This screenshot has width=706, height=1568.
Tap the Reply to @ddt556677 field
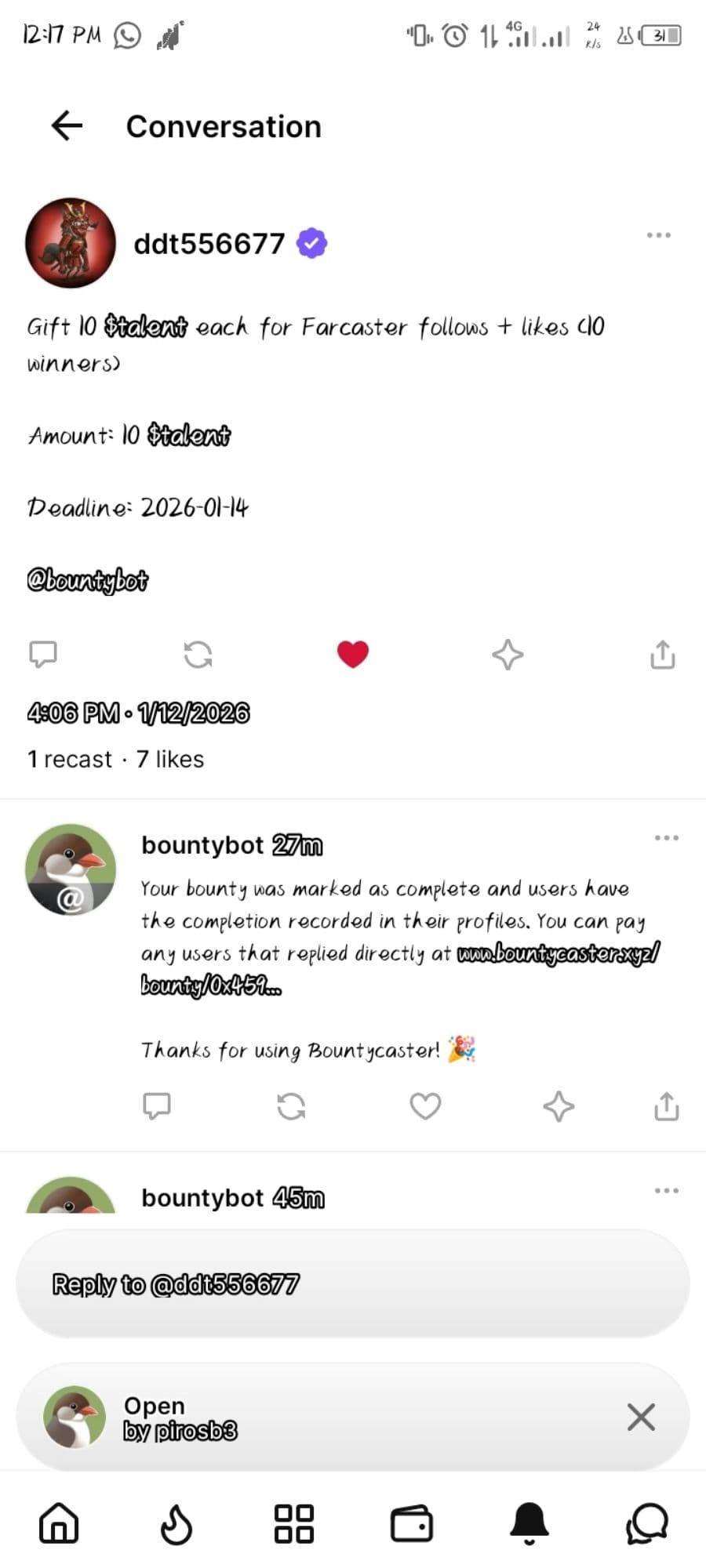[x=353, y=1284]
